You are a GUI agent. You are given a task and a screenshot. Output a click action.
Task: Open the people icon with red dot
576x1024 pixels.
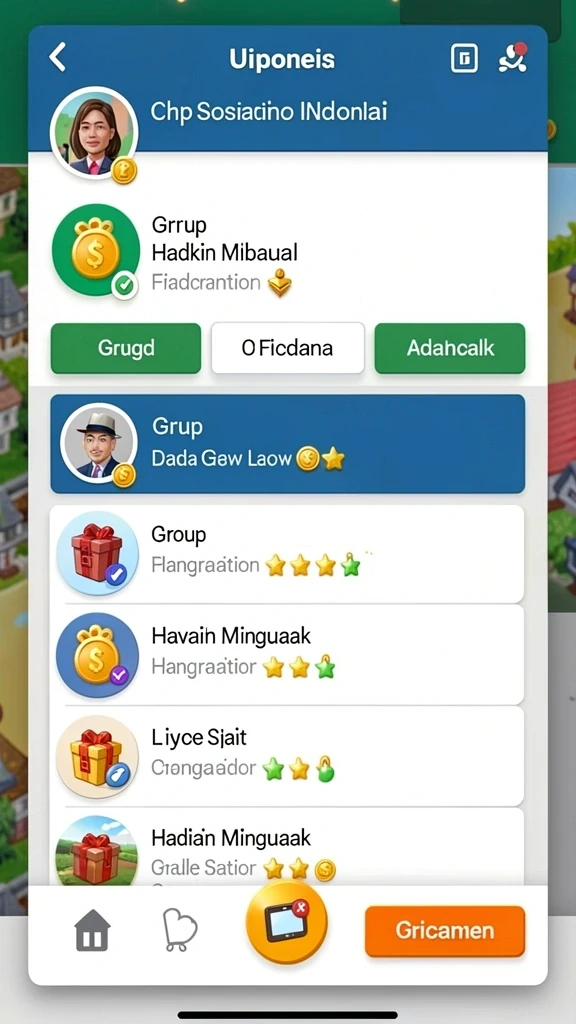click(x=512, y=57)
